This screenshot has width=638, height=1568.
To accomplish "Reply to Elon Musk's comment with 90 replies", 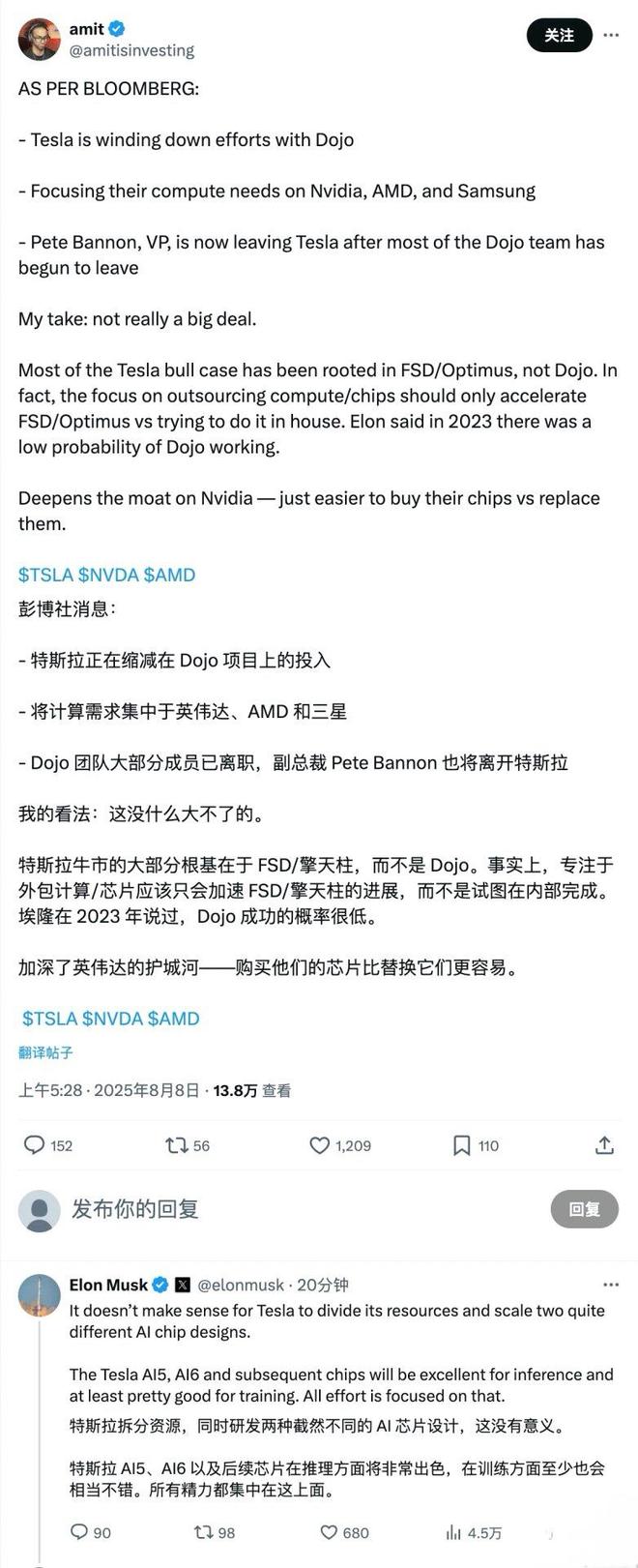I will 79,1532.
